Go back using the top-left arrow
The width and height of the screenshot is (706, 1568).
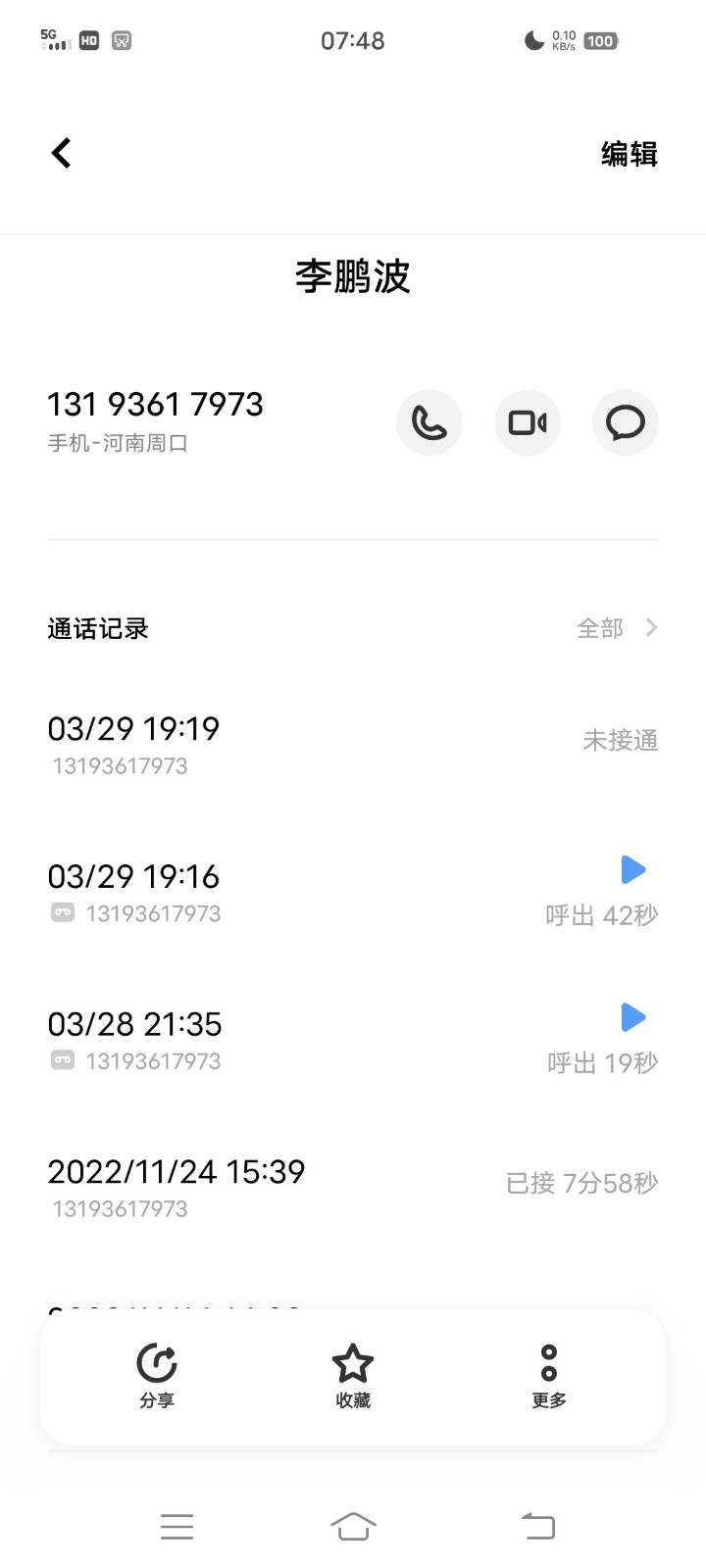coord(62,153)
